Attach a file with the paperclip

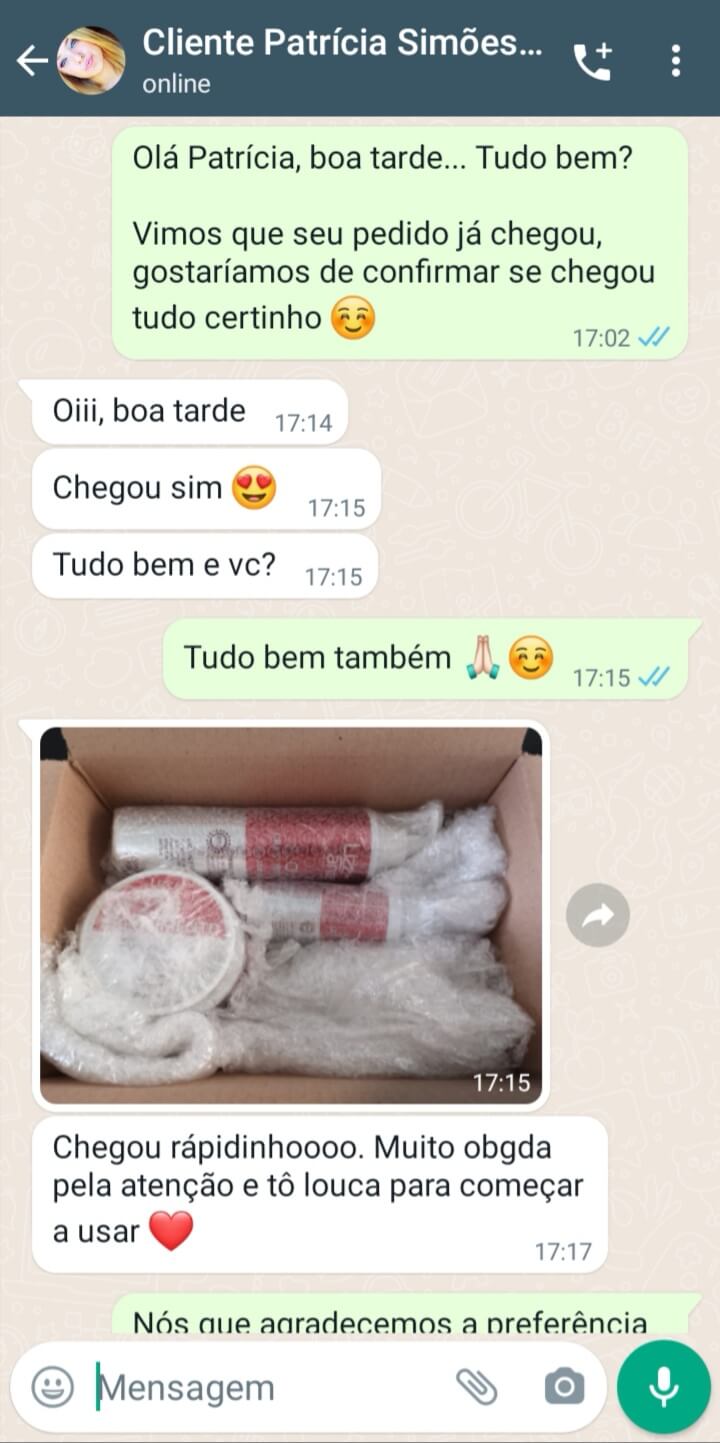pyautogui.click(x=477, y=1387)
